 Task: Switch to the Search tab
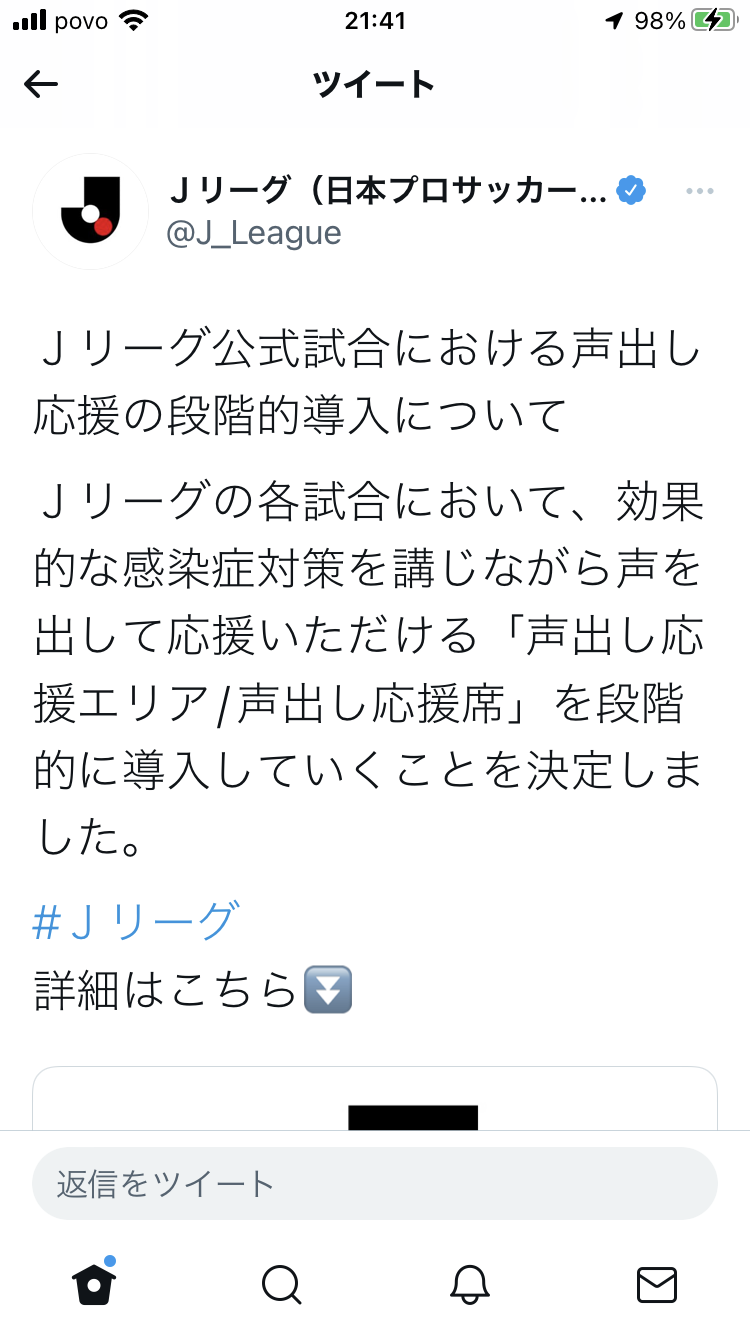(x=281, y=1284)
